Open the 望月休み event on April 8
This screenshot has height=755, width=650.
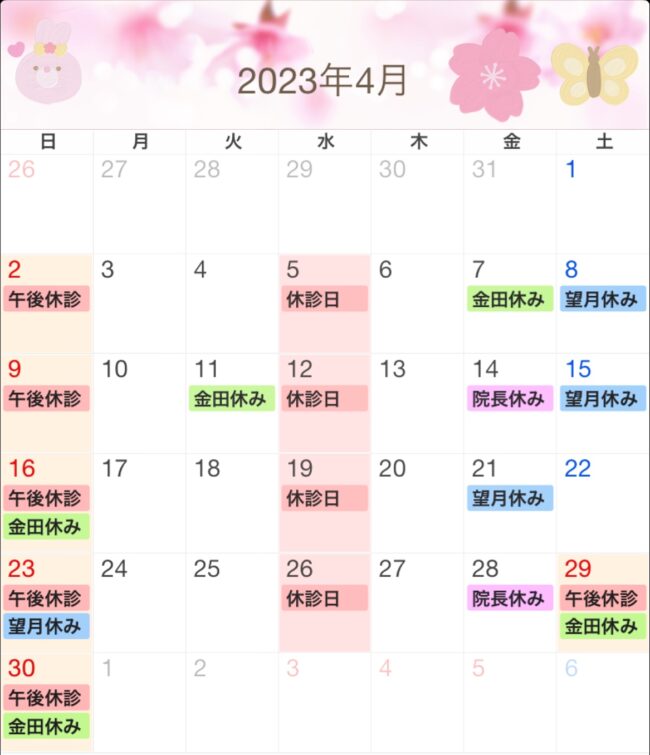click(x=602, y=299)
